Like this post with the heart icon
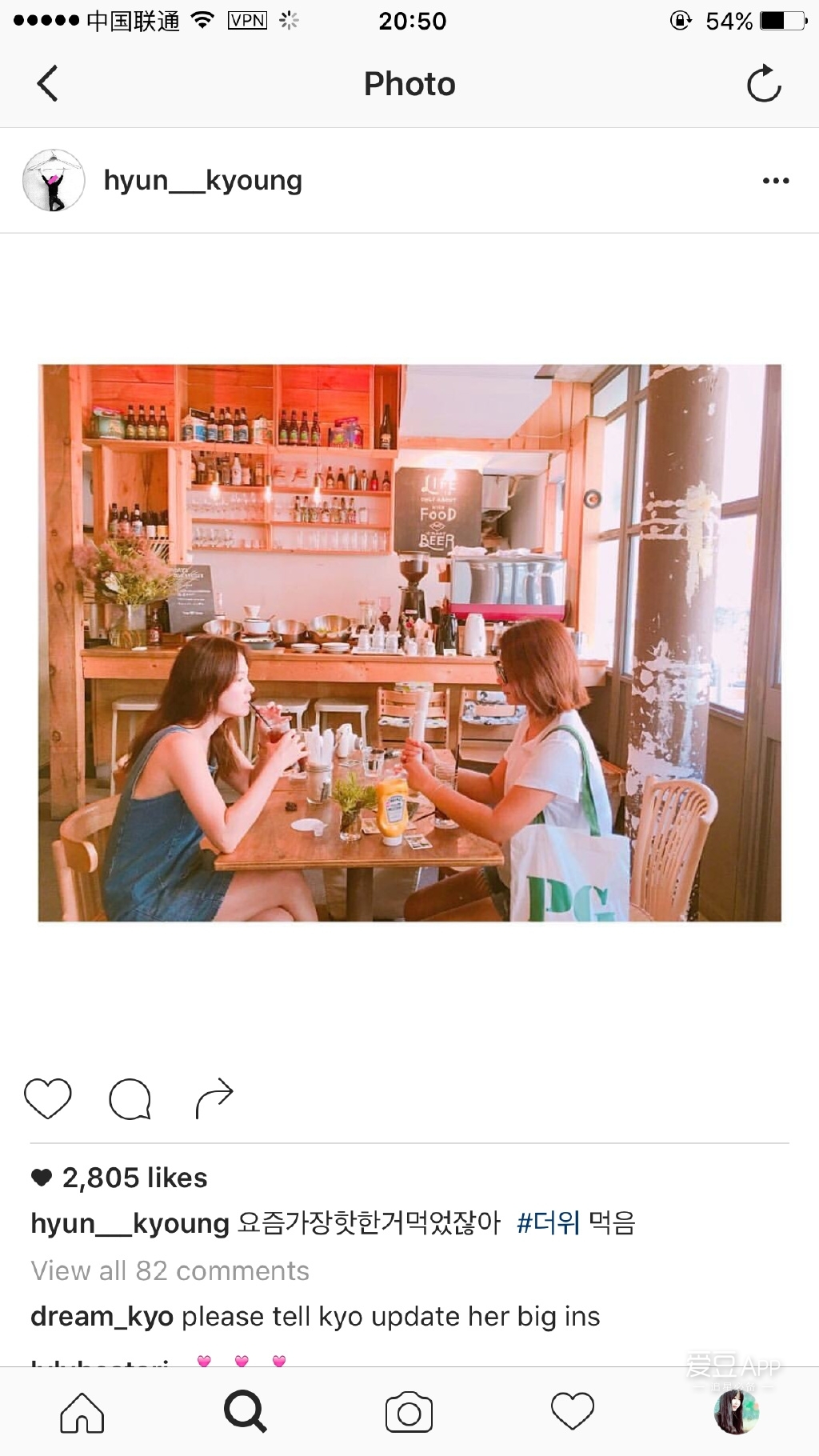This screenshot has height=1456, width=819. point(48,1098)
